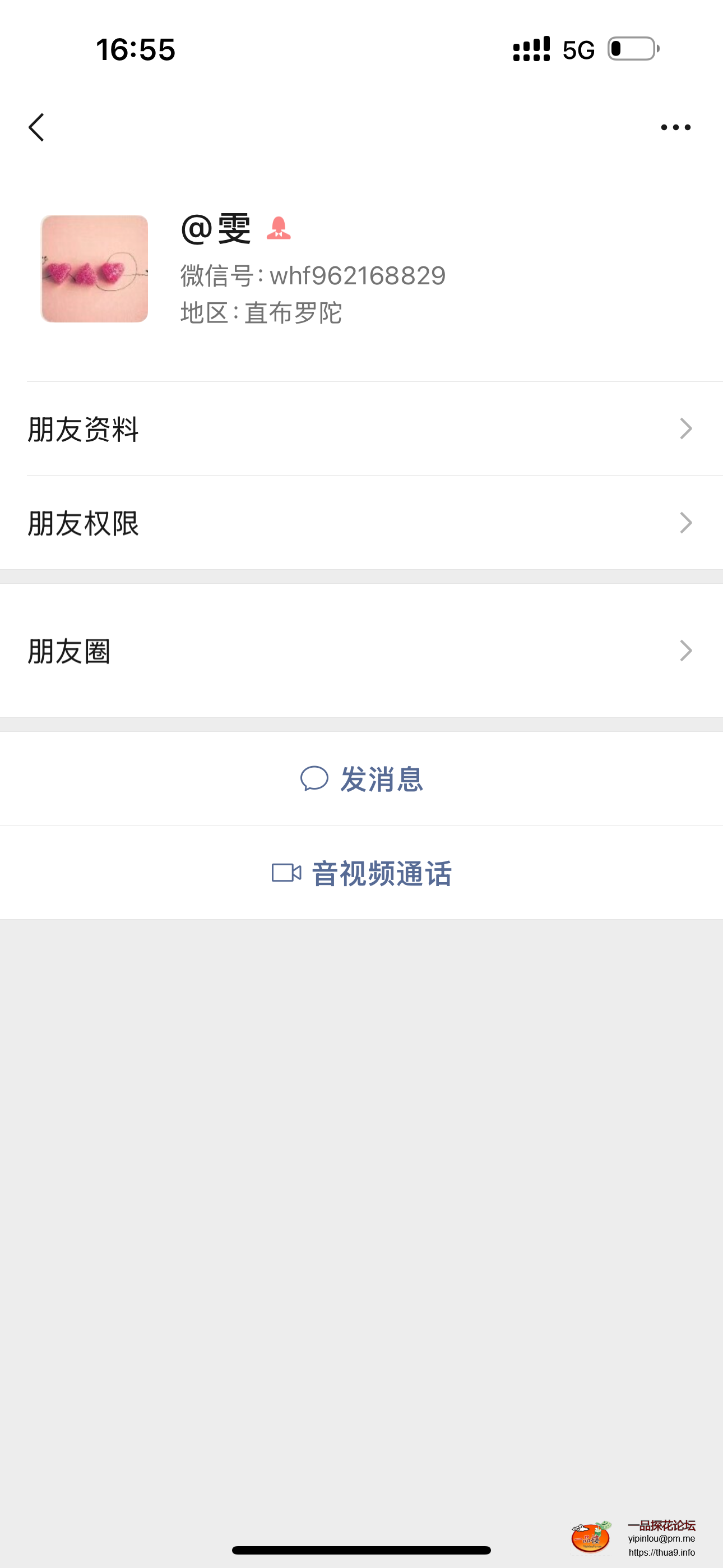The height and width of the screenshot is (1568, 723).
Task: Tap the video camera icon beside 音视频通话
Action: tap(286, 873)
